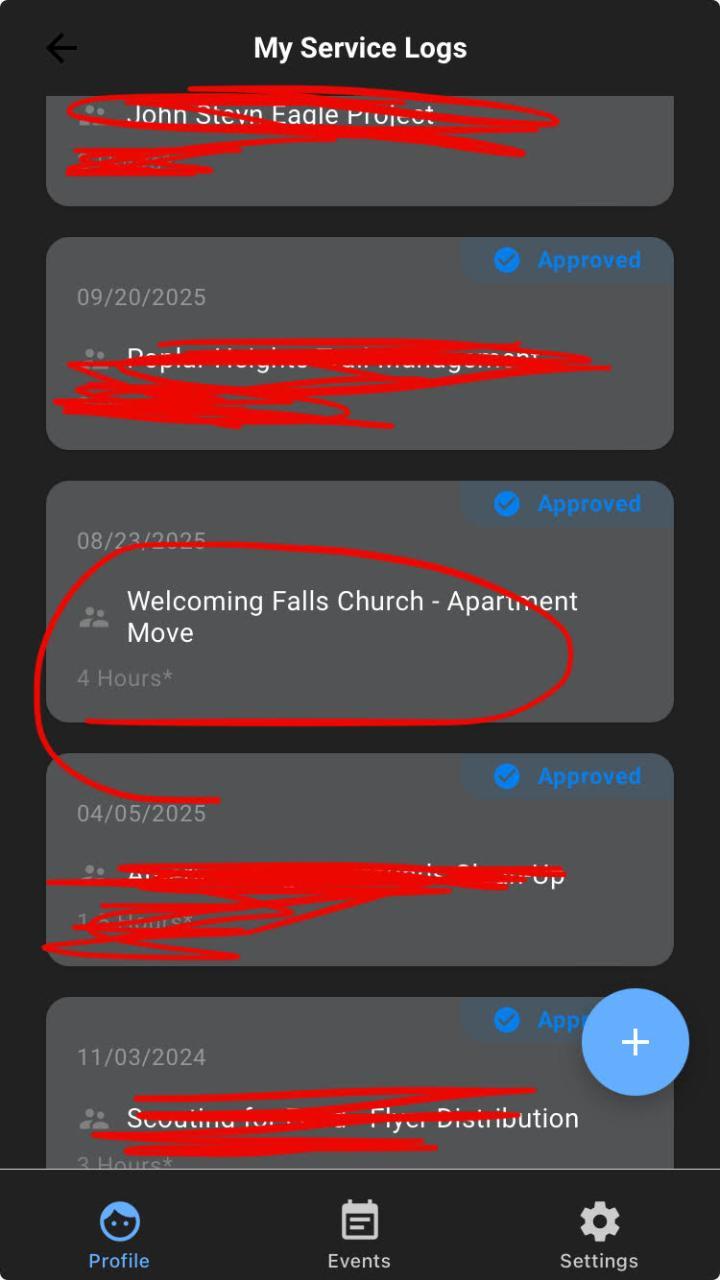Add a new service log
This screenshot has width=720, height=1280.
(635, 1042)
